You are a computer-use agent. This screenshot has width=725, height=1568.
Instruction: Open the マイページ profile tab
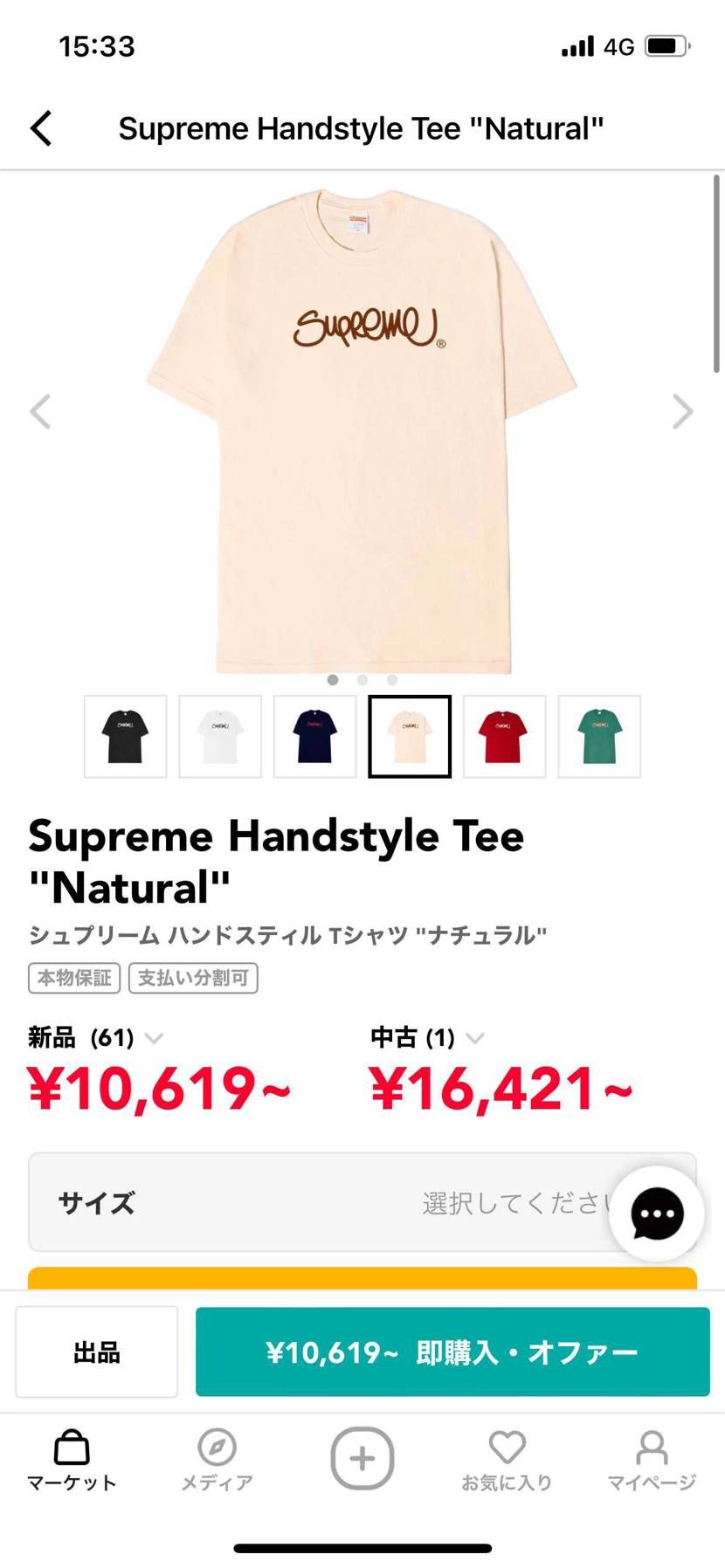(652, 1460)
